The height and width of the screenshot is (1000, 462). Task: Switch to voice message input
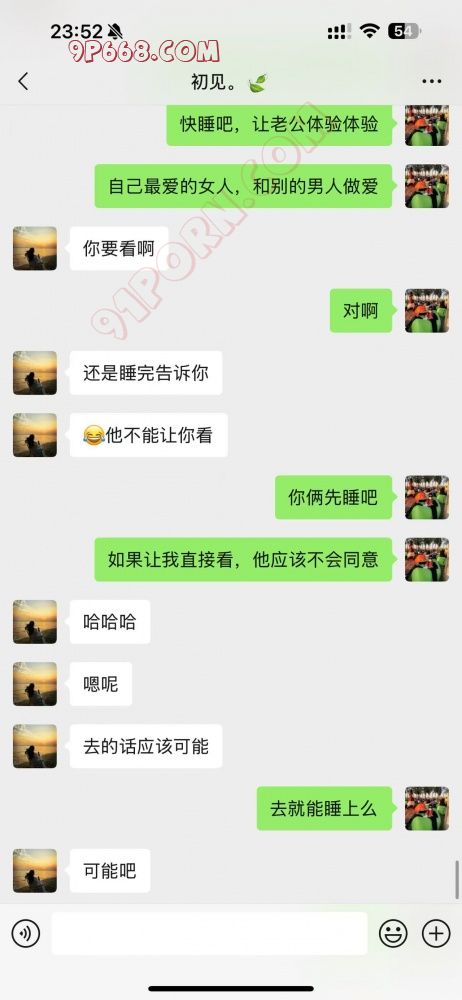click(x=26, y=934)
